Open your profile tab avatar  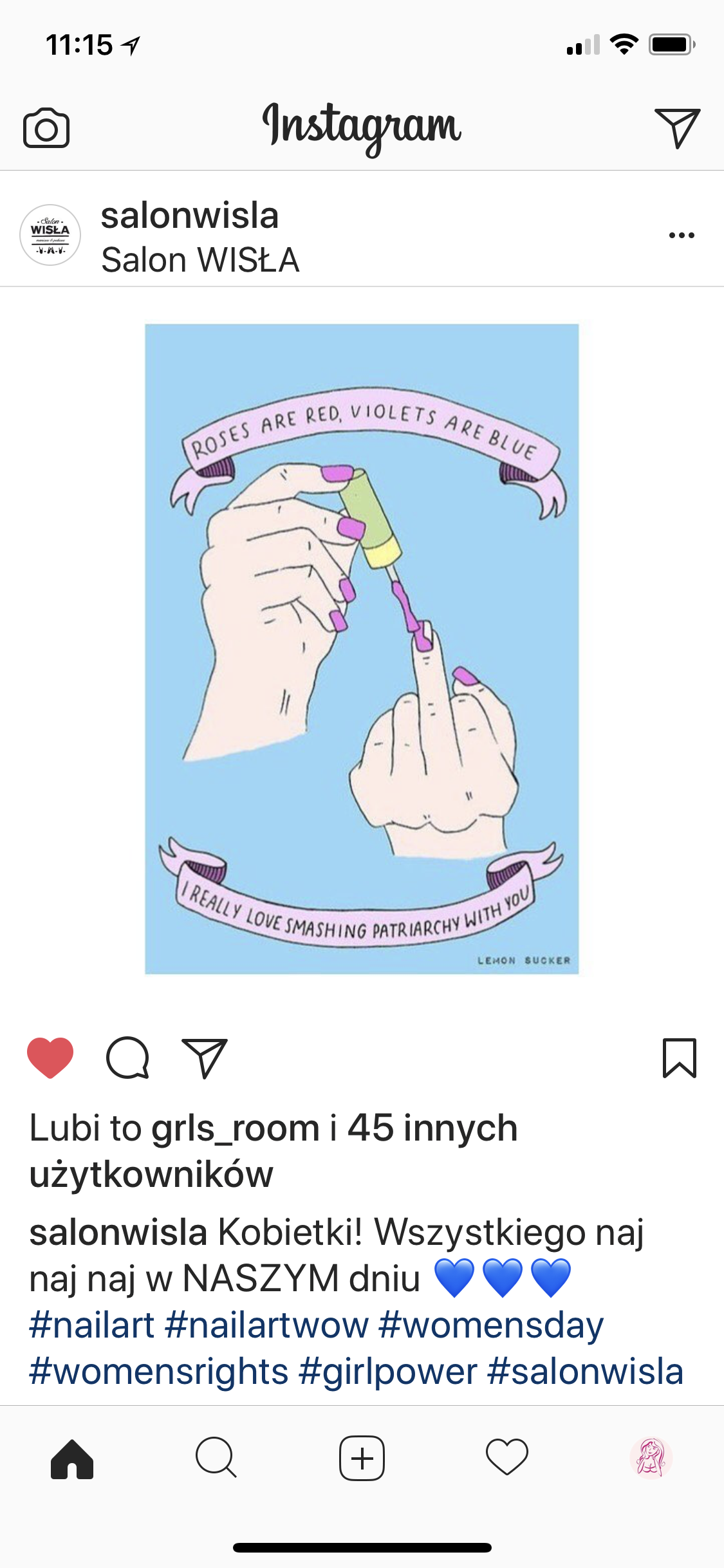(x=651, y=1458)
